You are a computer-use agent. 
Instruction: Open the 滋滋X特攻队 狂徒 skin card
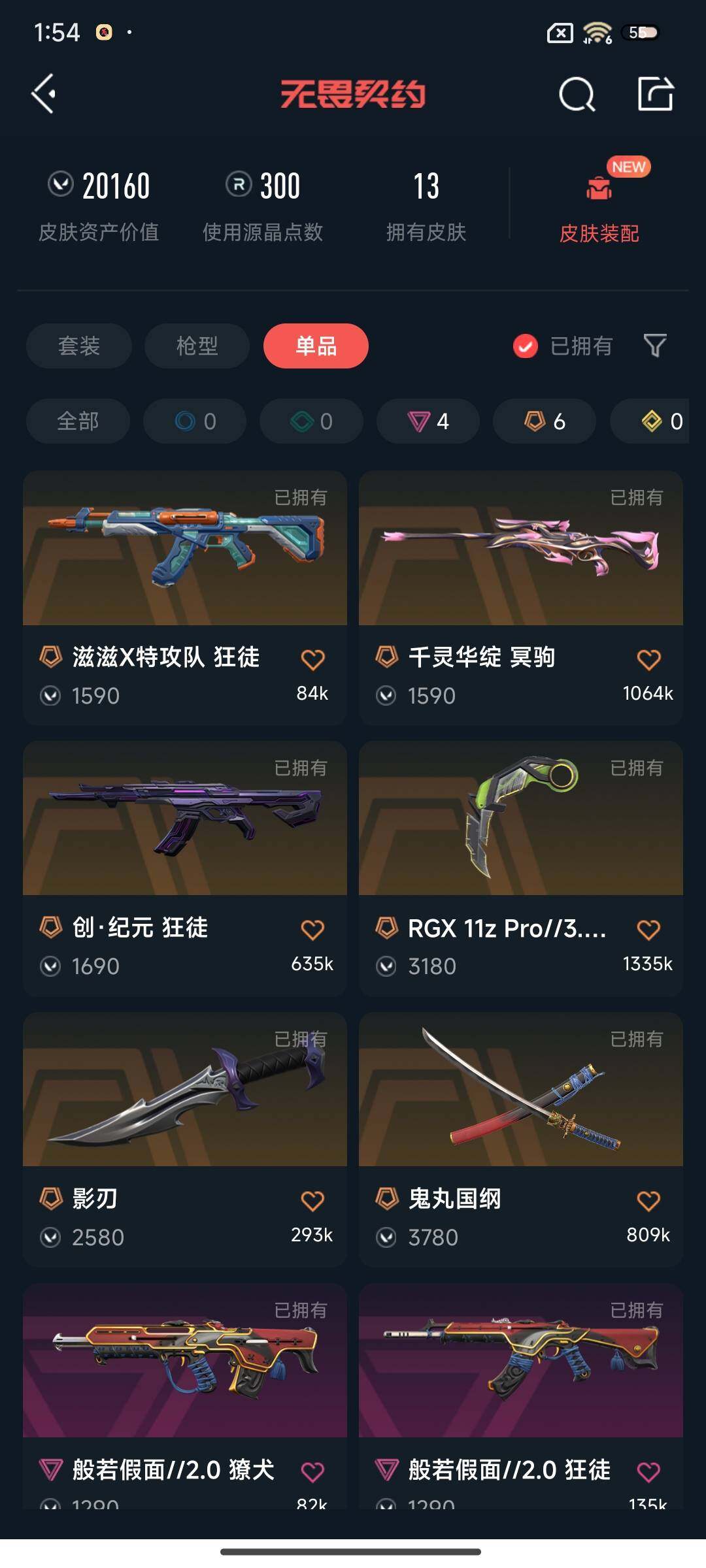click(x=184, y=549)
